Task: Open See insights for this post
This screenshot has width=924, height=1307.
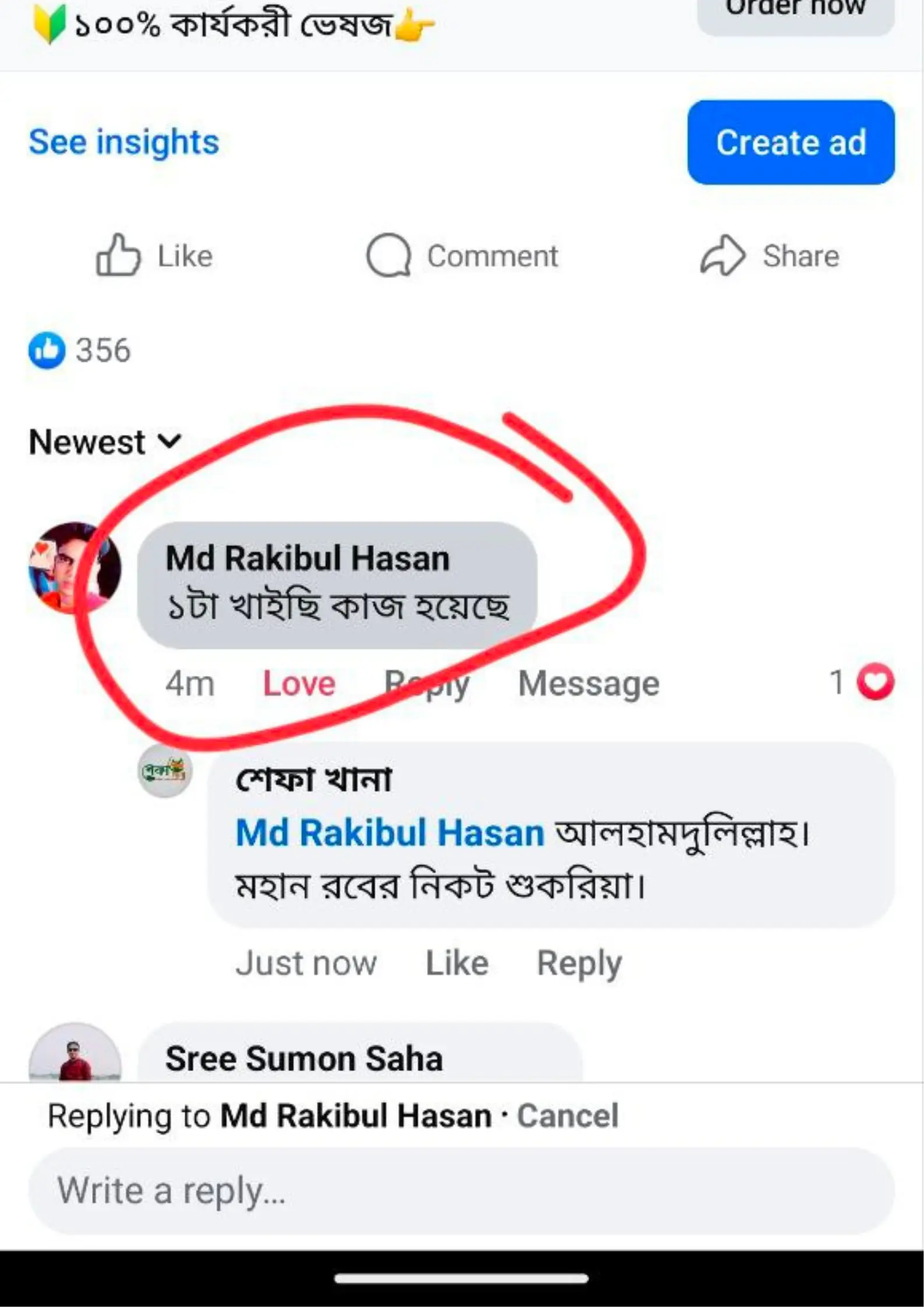Action: [124, 142]
